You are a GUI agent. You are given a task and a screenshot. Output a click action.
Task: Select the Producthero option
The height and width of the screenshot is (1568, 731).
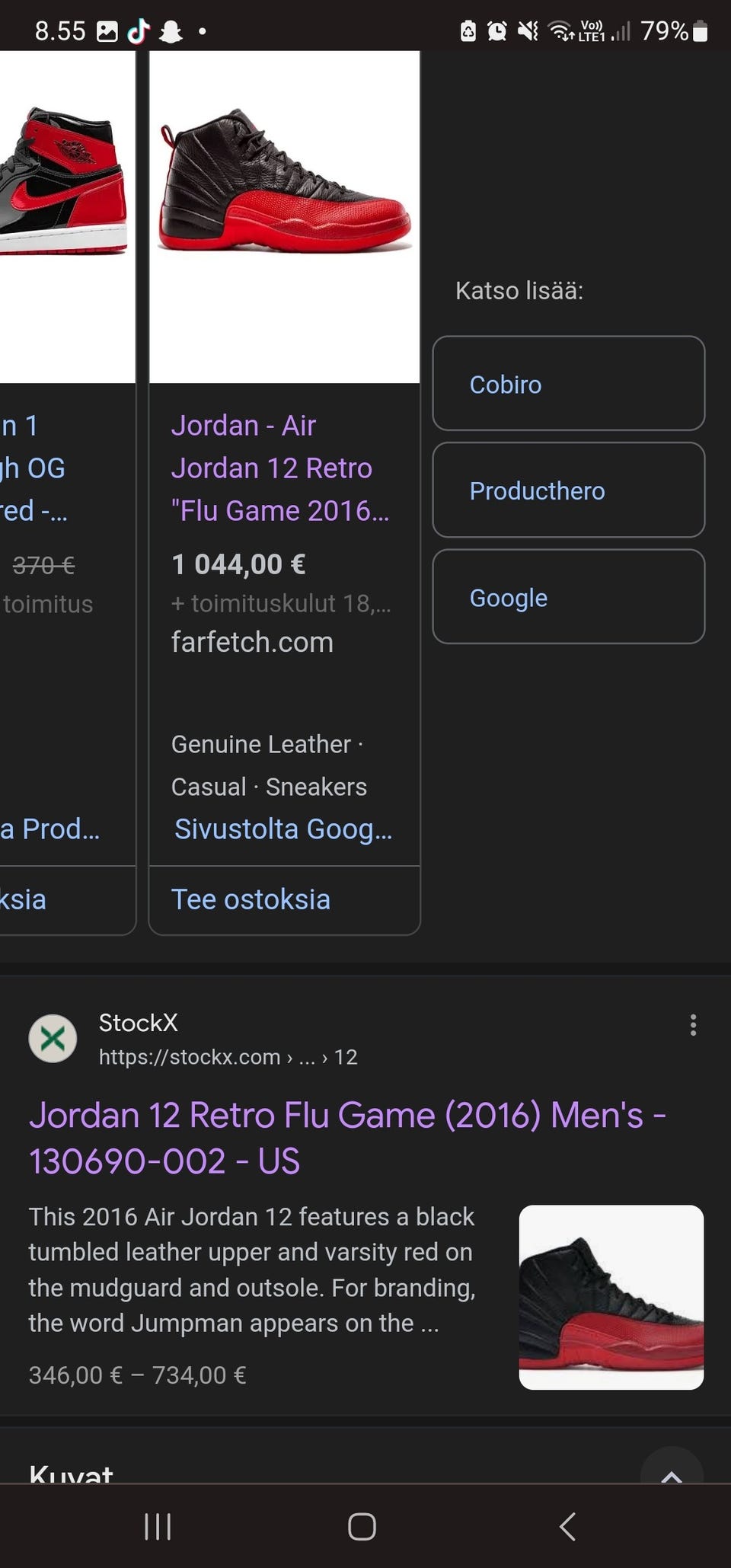click(x=568, y=490)
